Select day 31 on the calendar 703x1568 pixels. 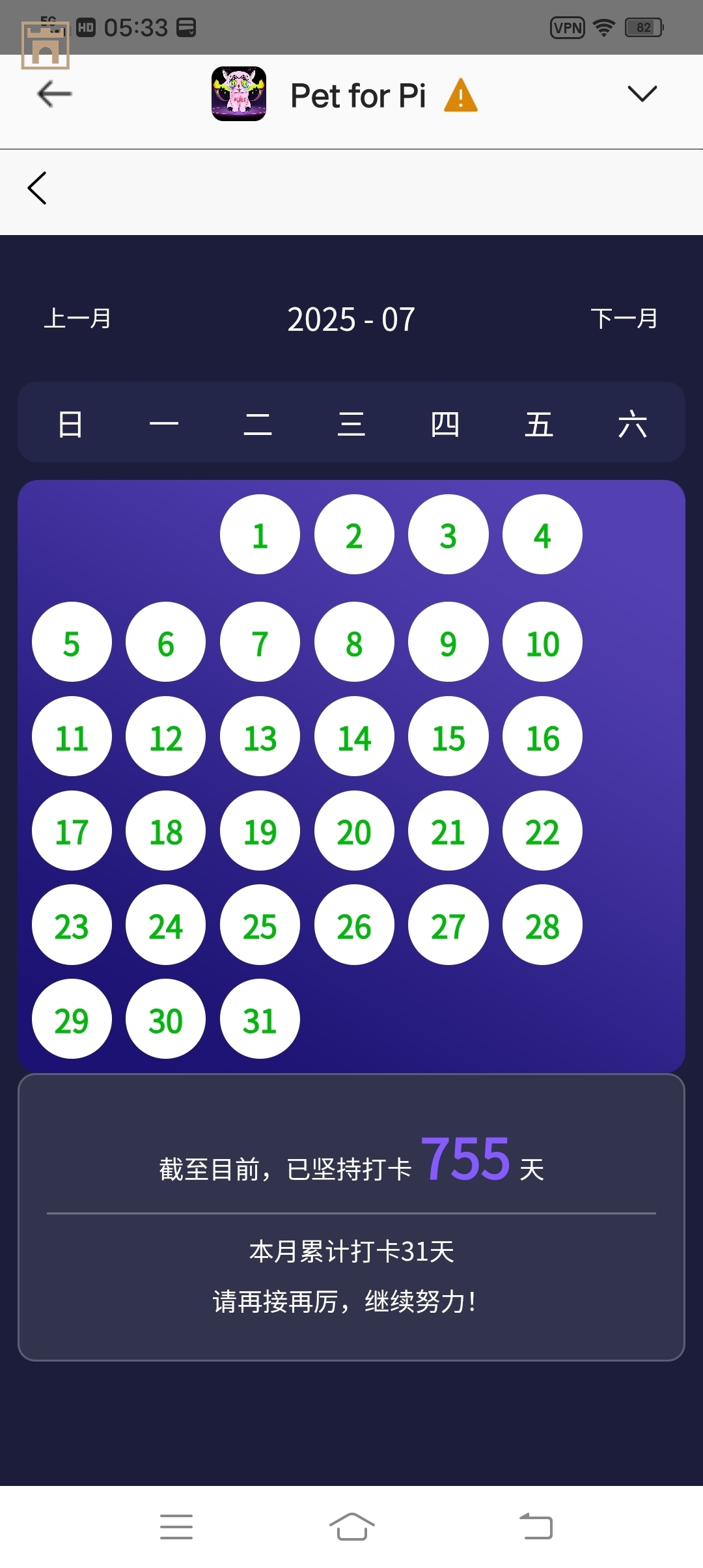260,1019
